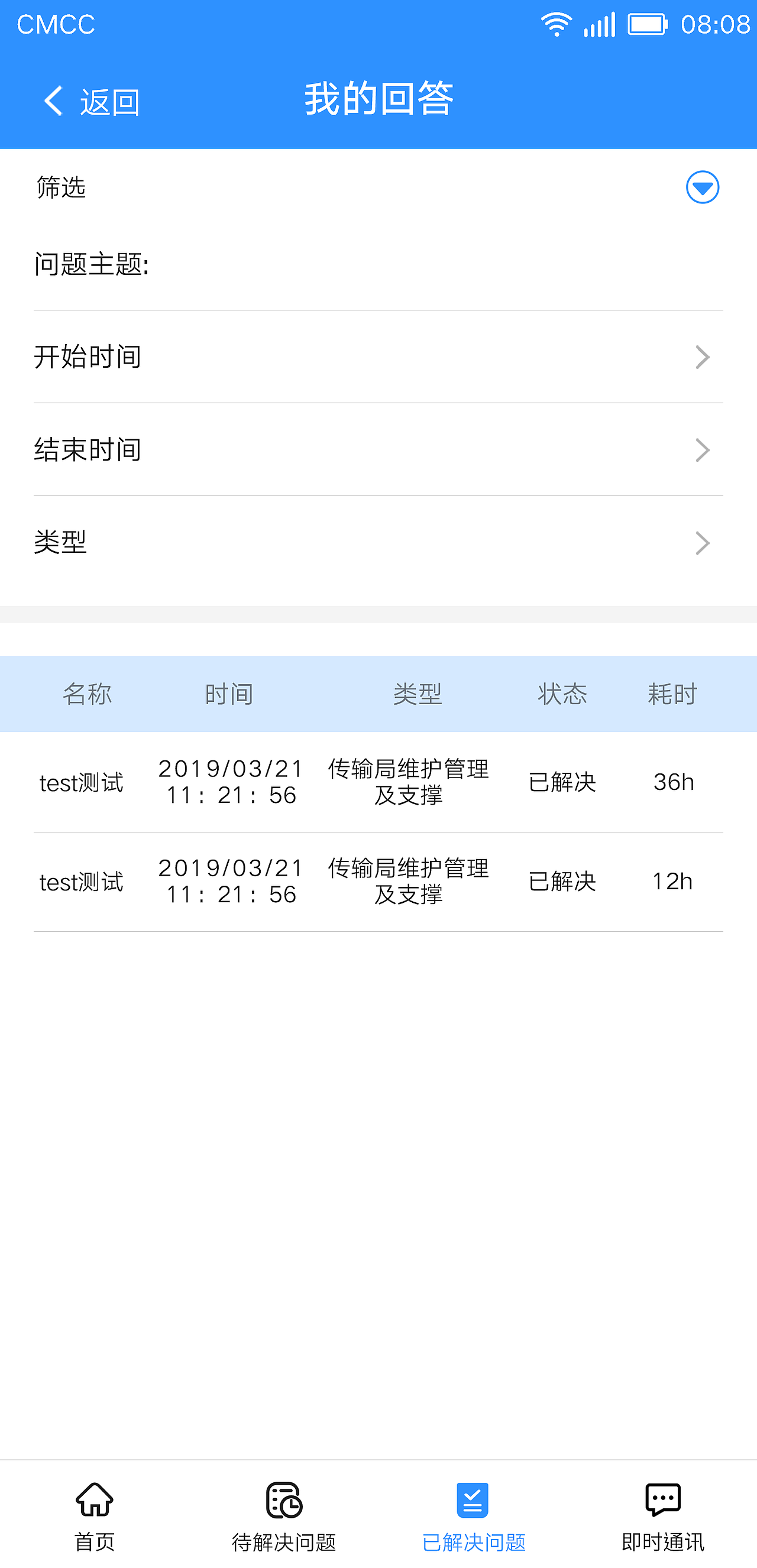The width and height of the screenshot is (757, 1568).
Task: Select the 36h duration entry
Action: [672, 783]
